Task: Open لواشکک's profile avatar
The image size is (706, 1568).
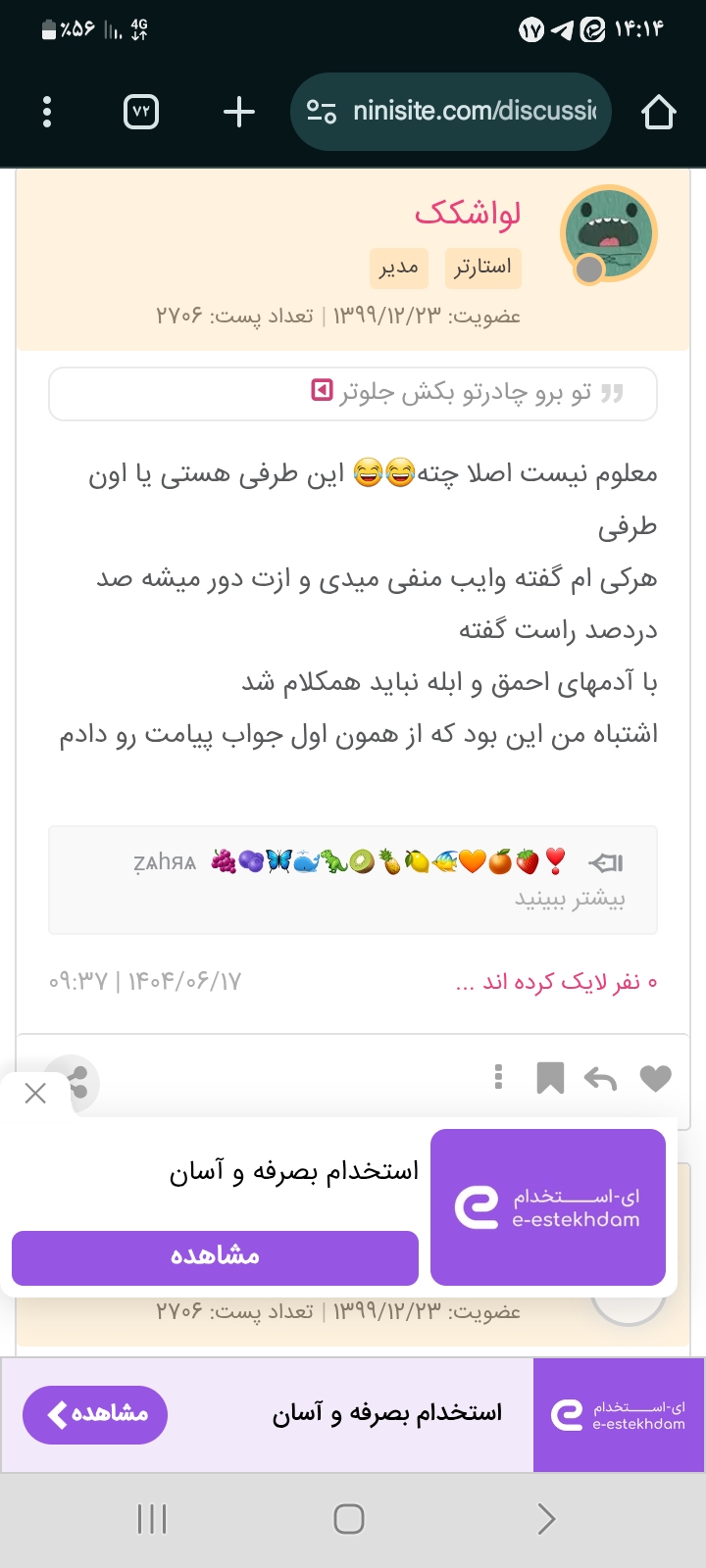Action: tap(608, 234)
